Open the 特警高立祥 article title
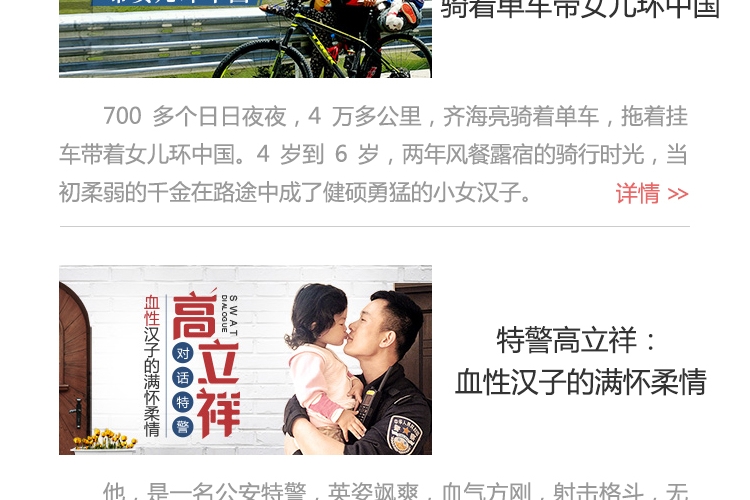The height and width of the screenshot is (500, 750). pyautogui.click(x=580, y=361)
